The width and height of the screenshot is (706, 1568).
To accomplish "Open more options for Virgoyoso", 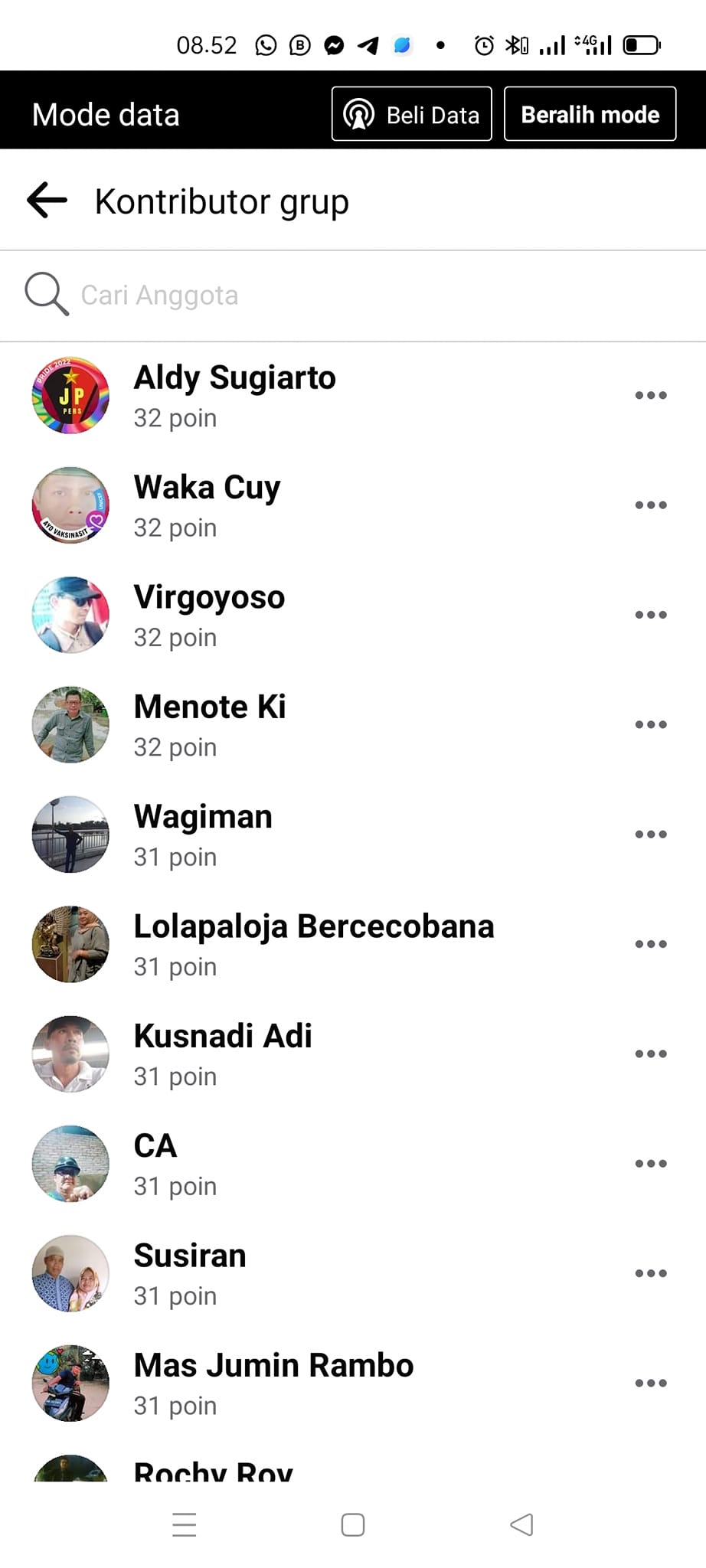I will click(x=651, y=615).
